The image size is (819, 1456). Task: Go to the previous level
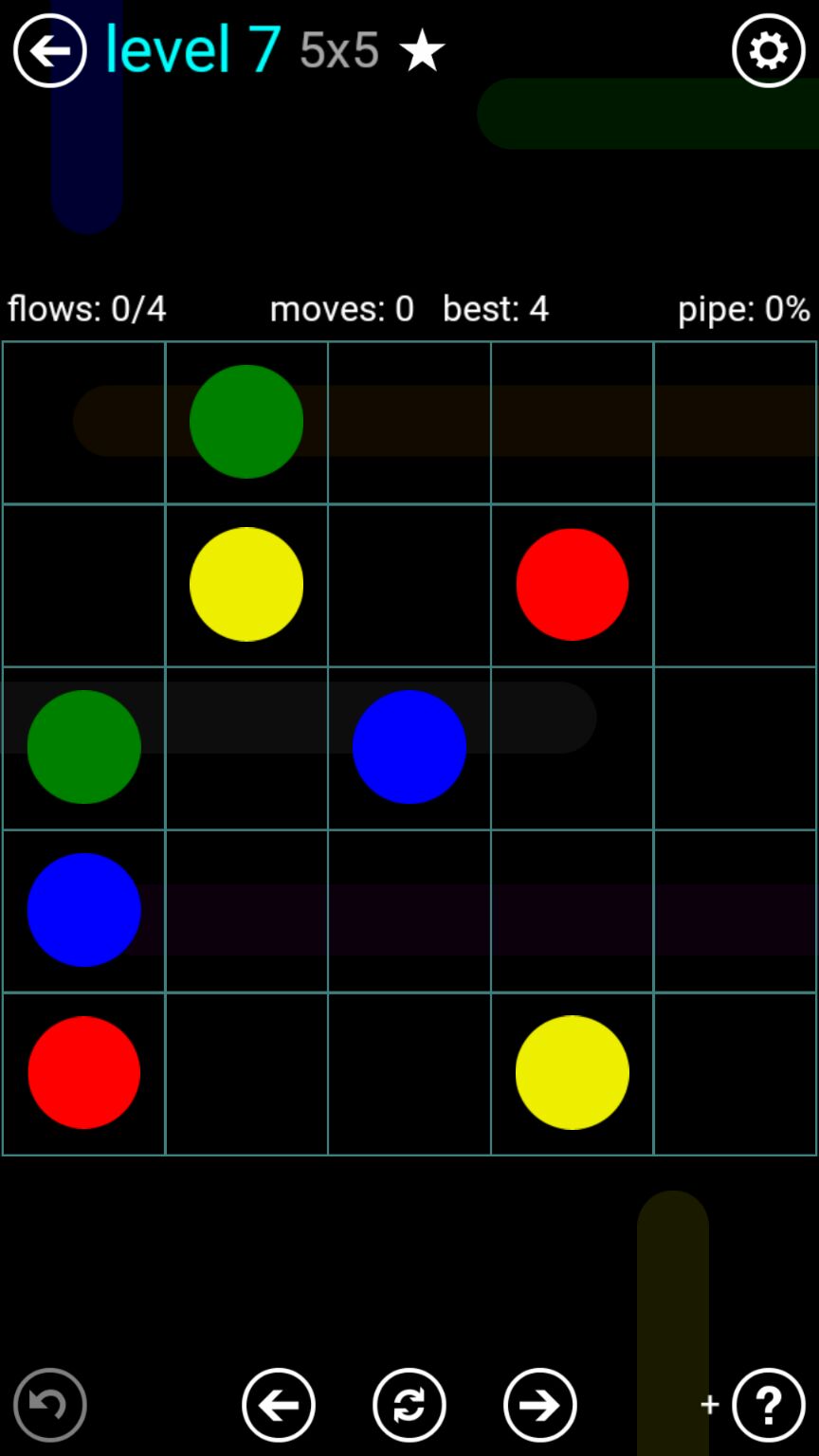[x=278, y=1405]
